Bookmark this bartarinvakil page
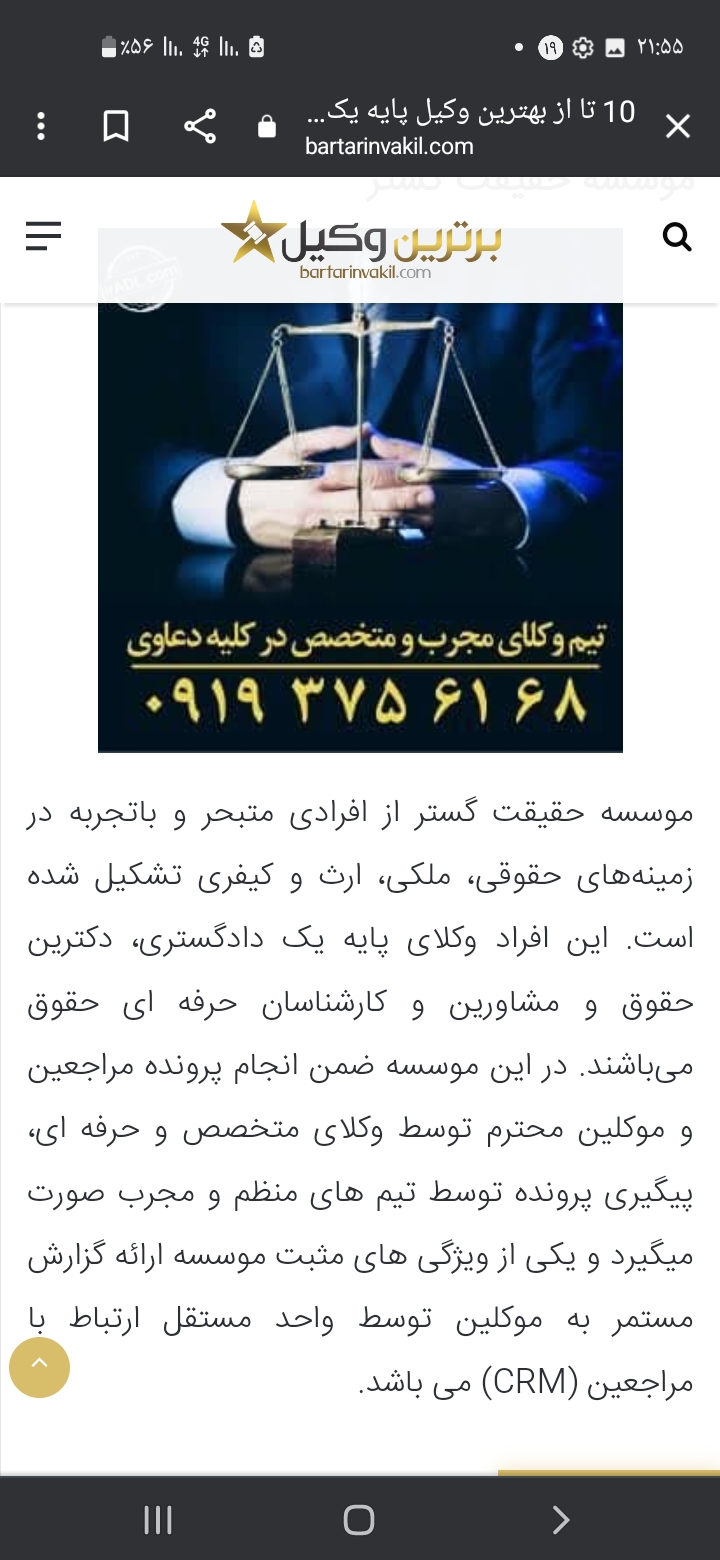 pos(116,126)
